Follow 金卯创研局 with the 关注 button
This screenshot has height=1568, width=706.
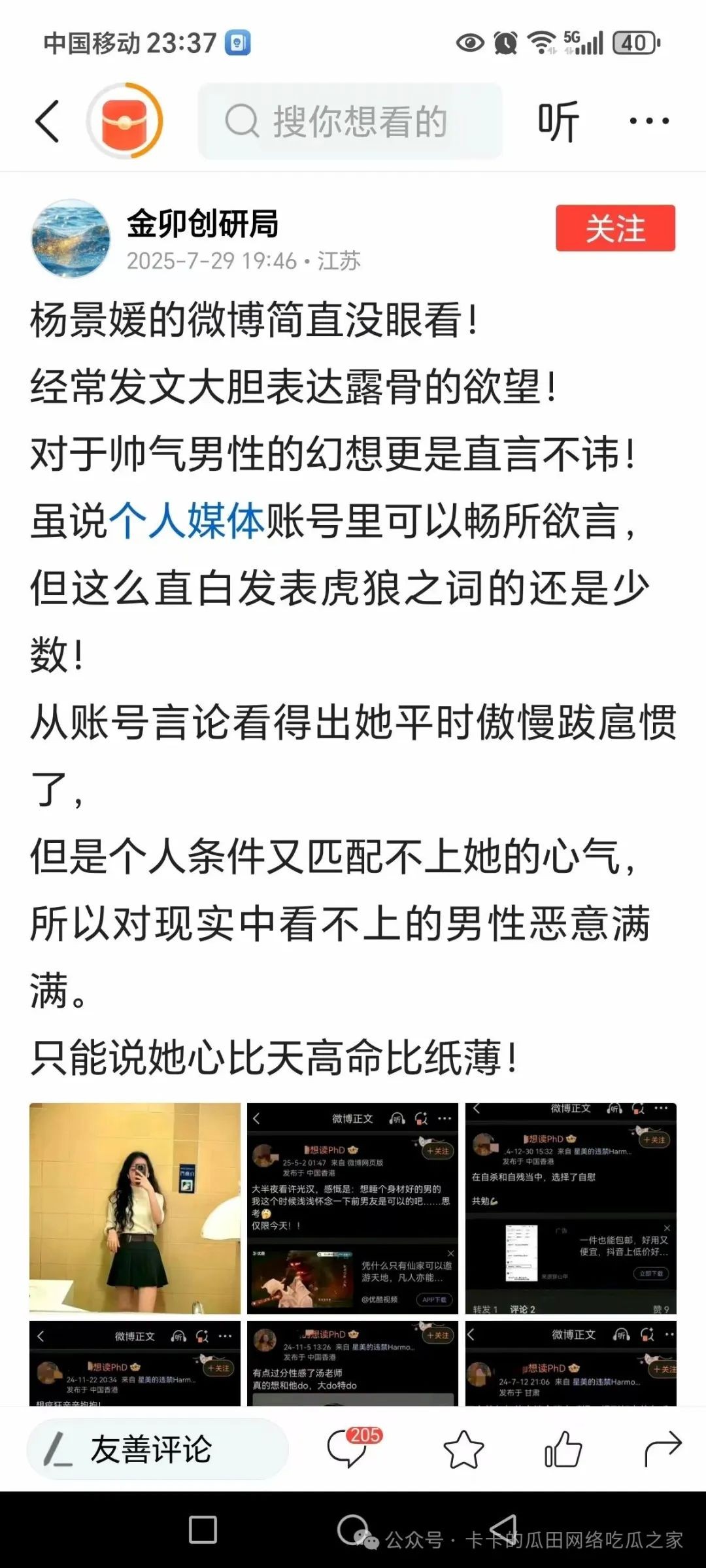point(615,228)
